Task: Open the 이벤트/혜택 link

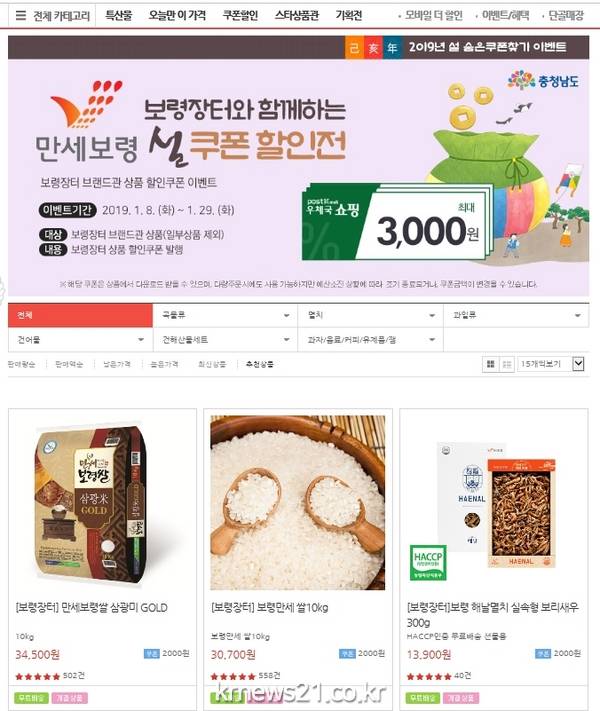Action: pyautogui.click(x=506, y=15)
